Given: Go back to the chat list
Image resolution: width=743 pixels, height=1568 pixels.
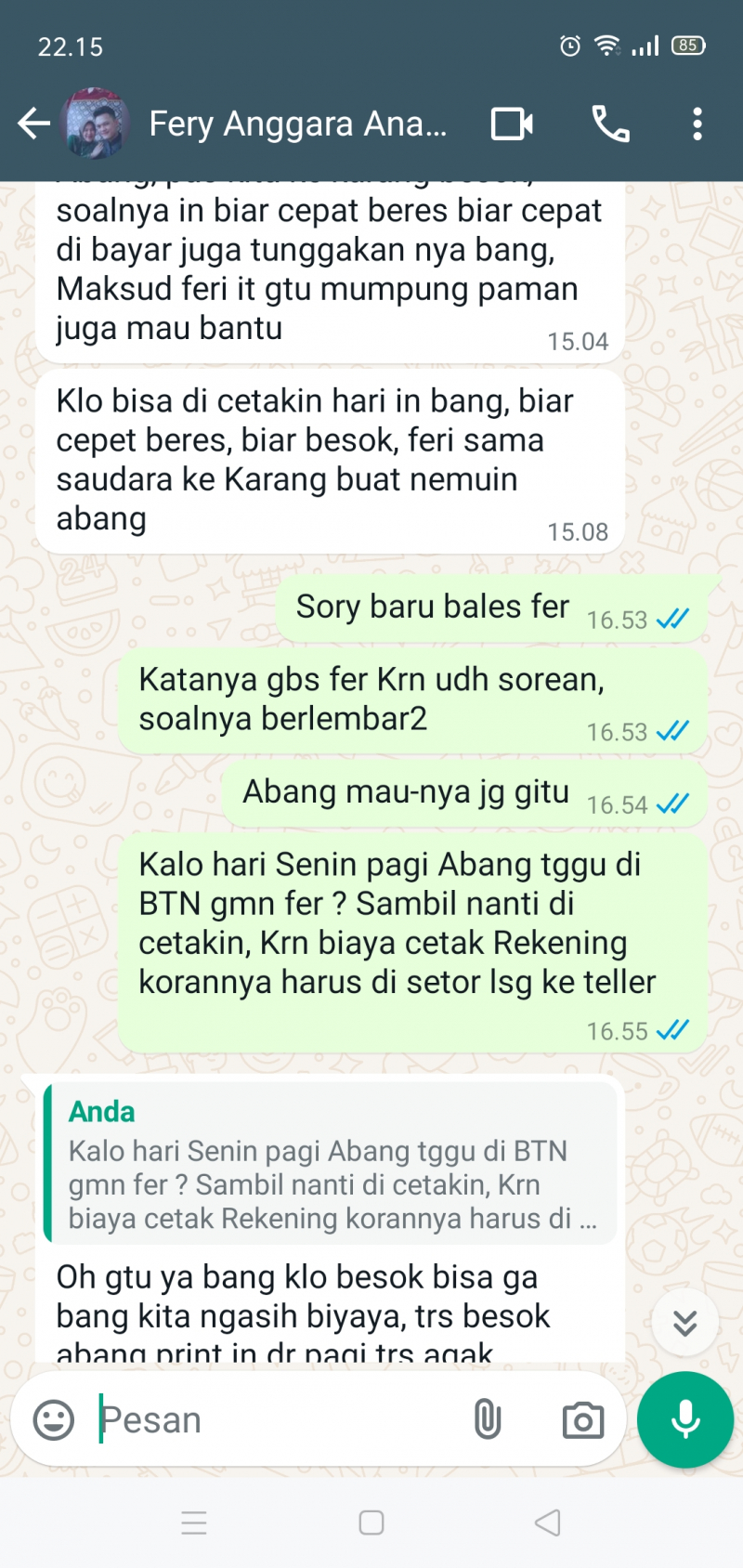Looking at the screenshot, I should coord(33,124).
